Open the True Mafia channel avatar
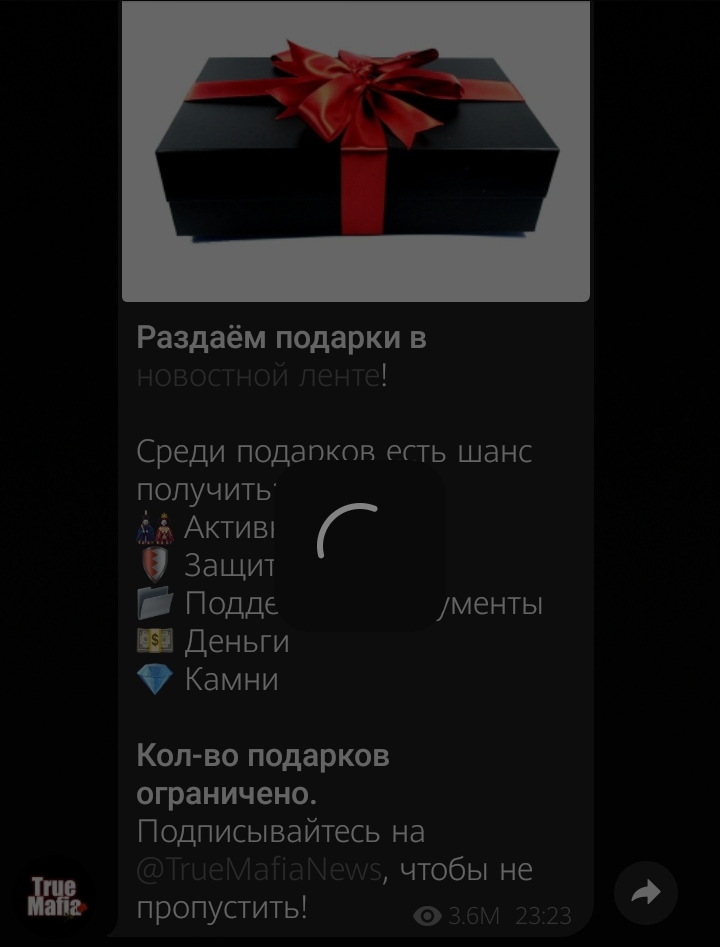Viewport: 720px width, 947px height. click(56, 895)
